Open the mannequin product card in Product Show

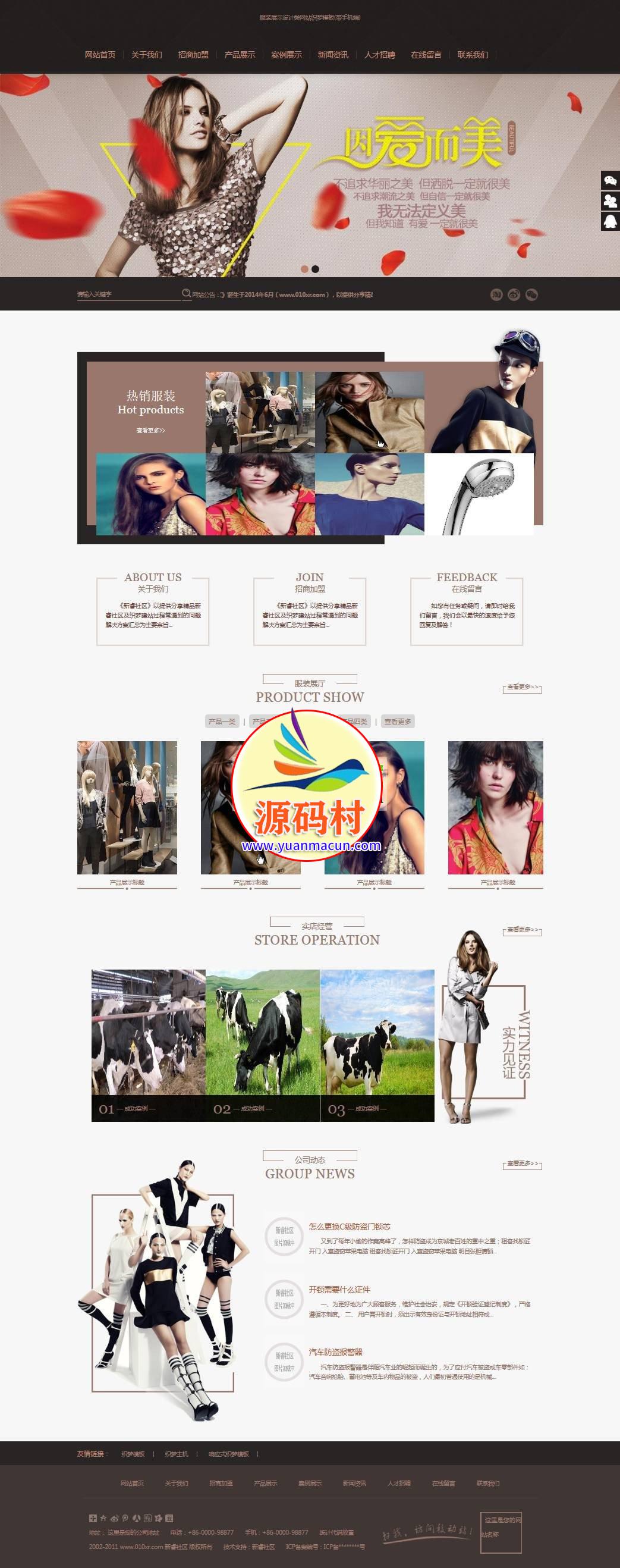(127, 808)
